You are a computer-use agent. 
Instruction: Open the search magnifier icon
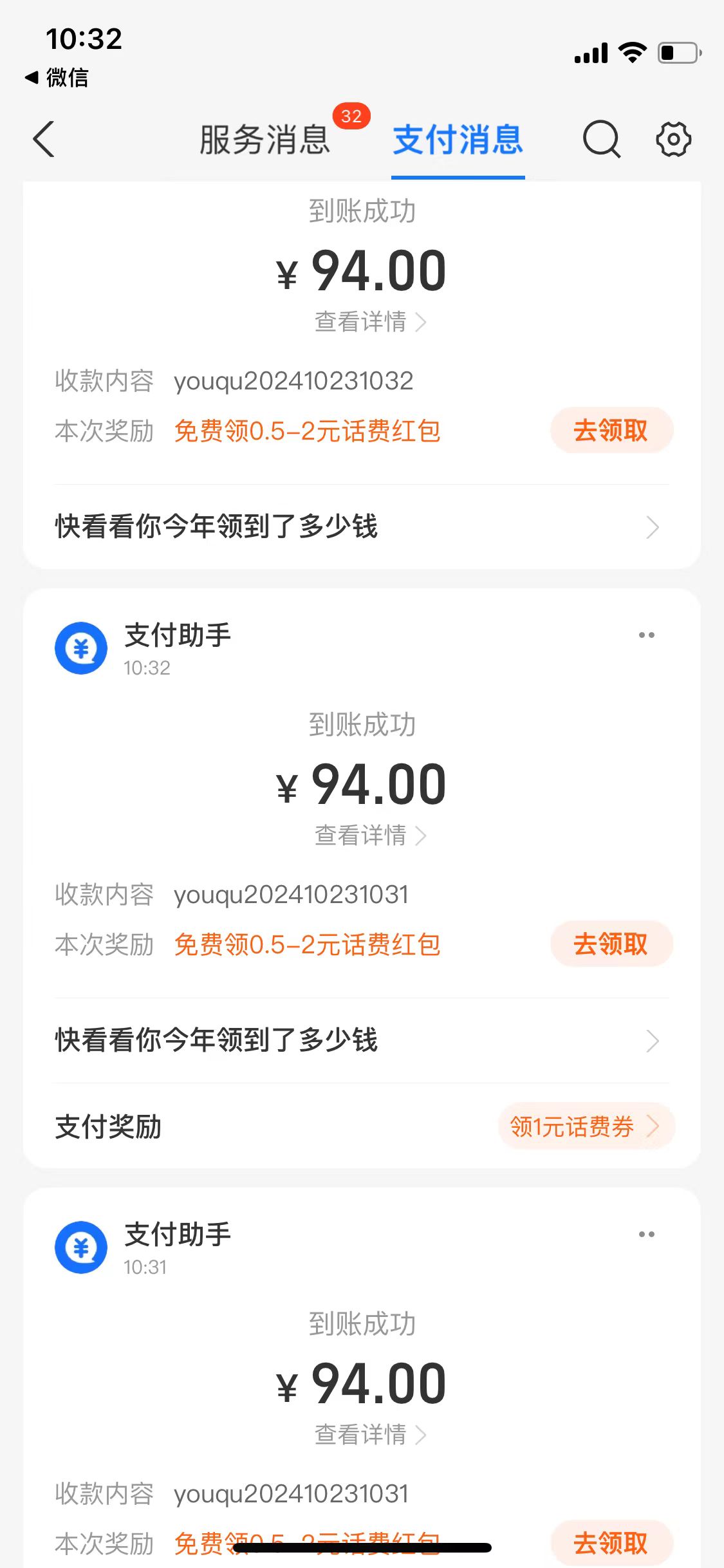click(x=602, y=139)
